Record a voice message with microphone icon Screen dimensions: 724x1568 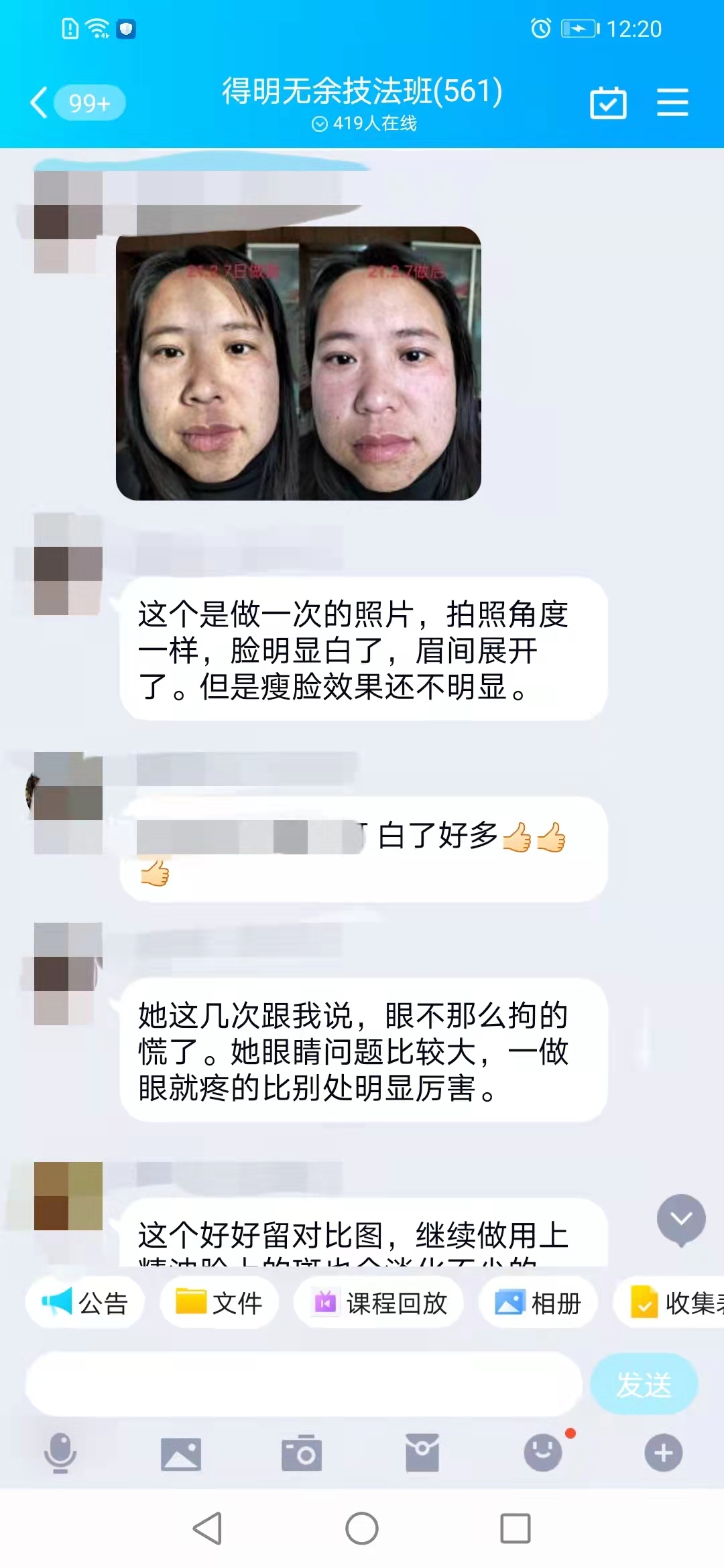click(60, 1453)
